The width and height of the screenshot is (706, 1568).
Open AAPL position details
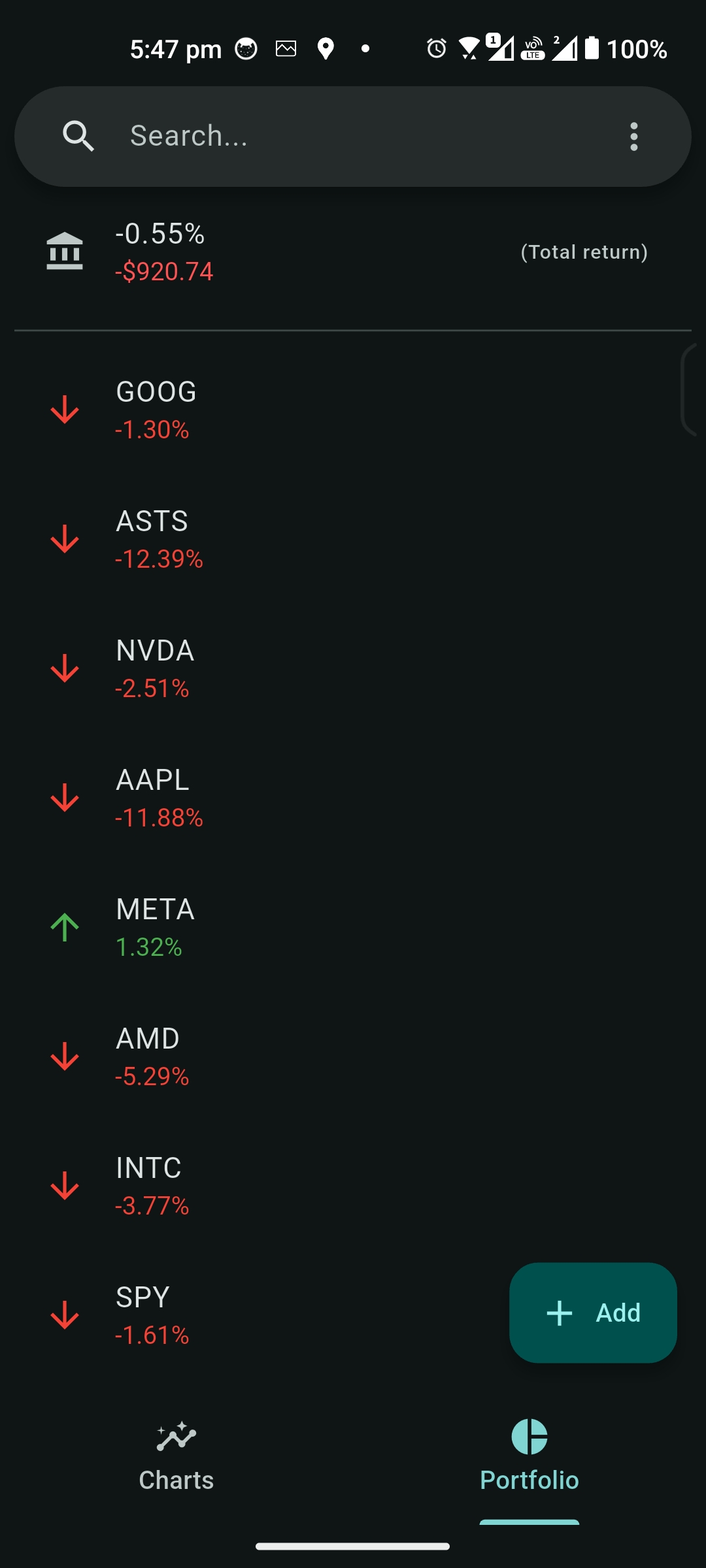pos(353,798)
